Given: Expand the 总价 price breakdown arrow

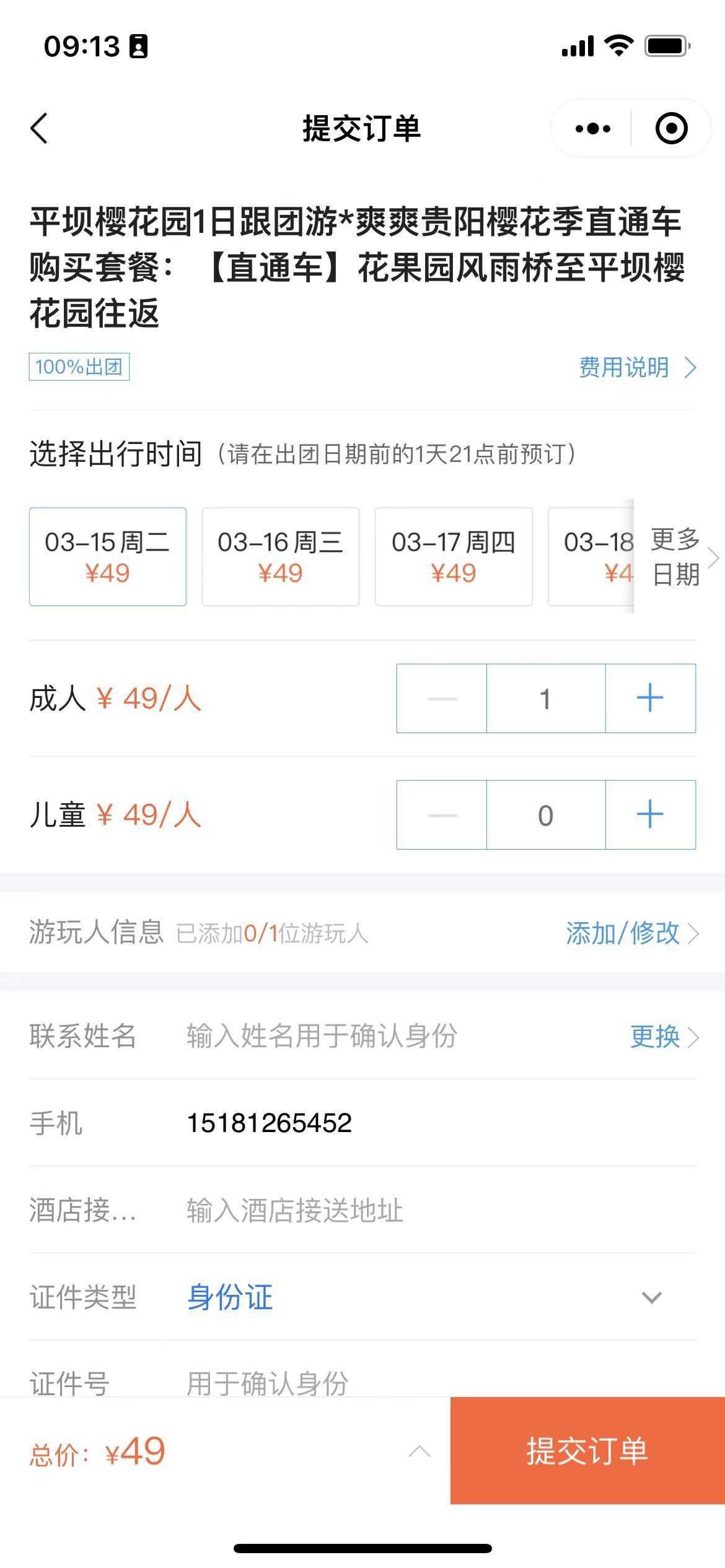Looking at the screenshot, I should (420, 1451).
